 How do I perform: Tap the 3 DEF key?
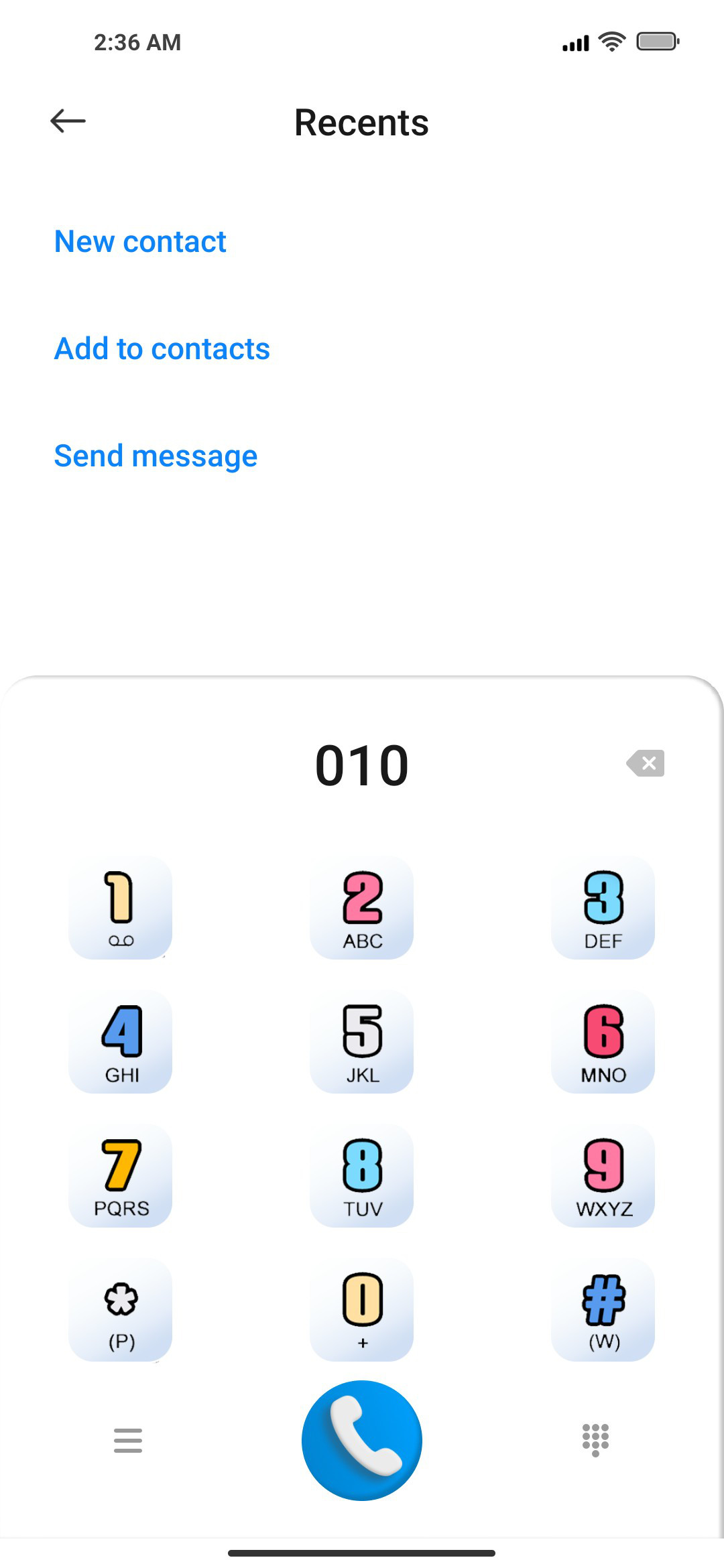click(x=603, y=907)
